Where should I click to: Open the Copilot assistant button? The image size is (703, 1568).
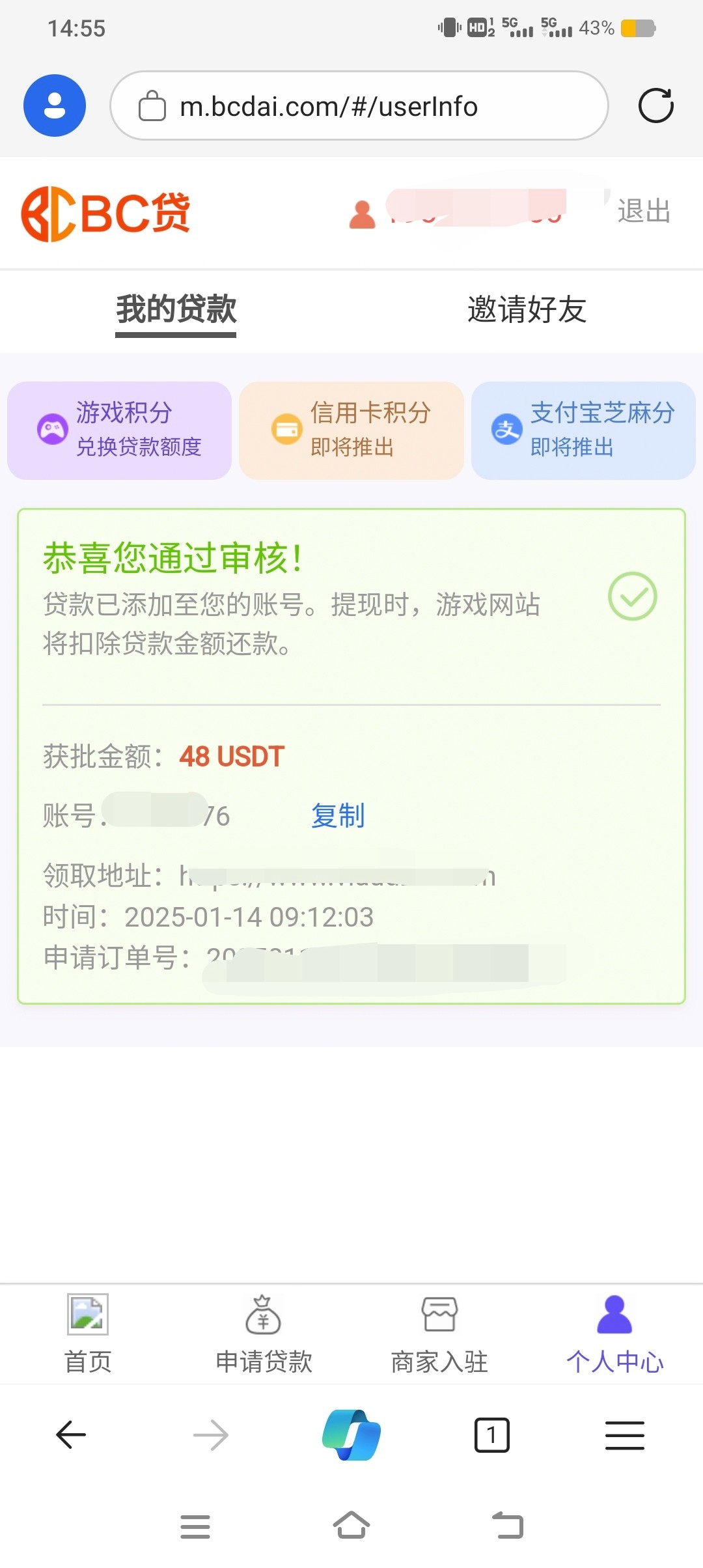[351, 1435]
